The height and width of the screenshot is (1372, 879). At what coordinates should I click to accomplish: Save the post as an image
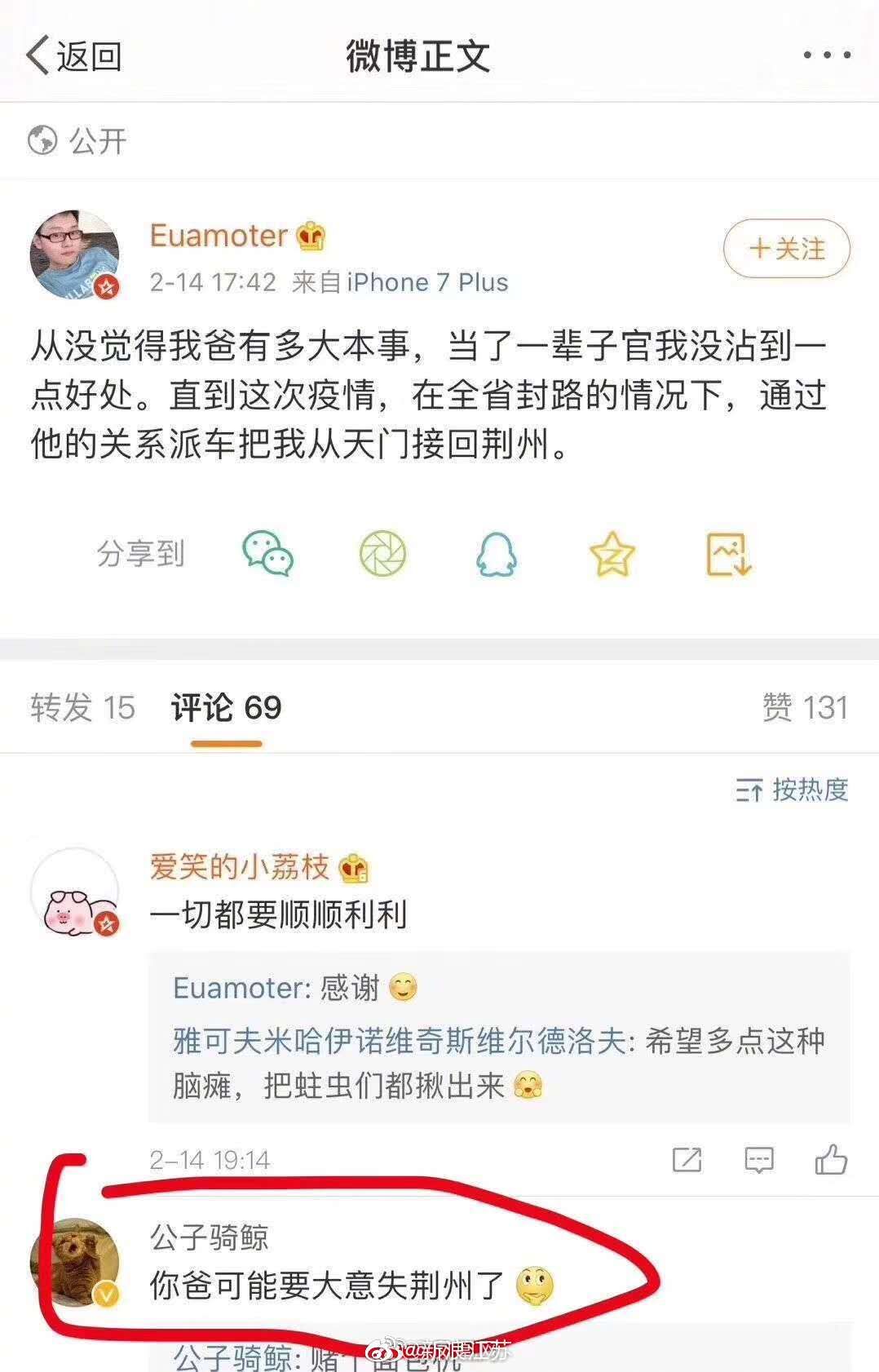(727, 555)
